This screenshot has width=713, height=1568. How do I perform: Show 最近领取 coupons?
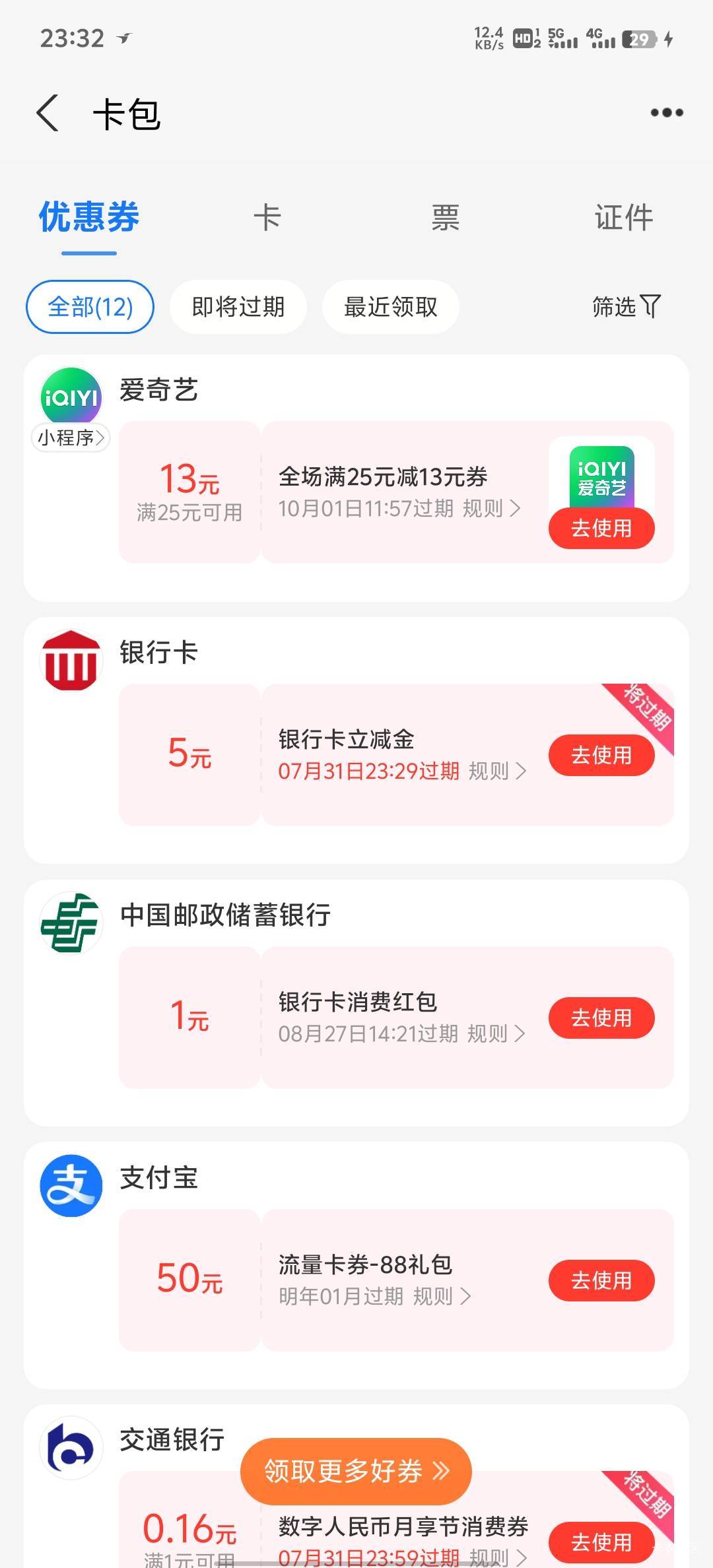pos(391,307)
